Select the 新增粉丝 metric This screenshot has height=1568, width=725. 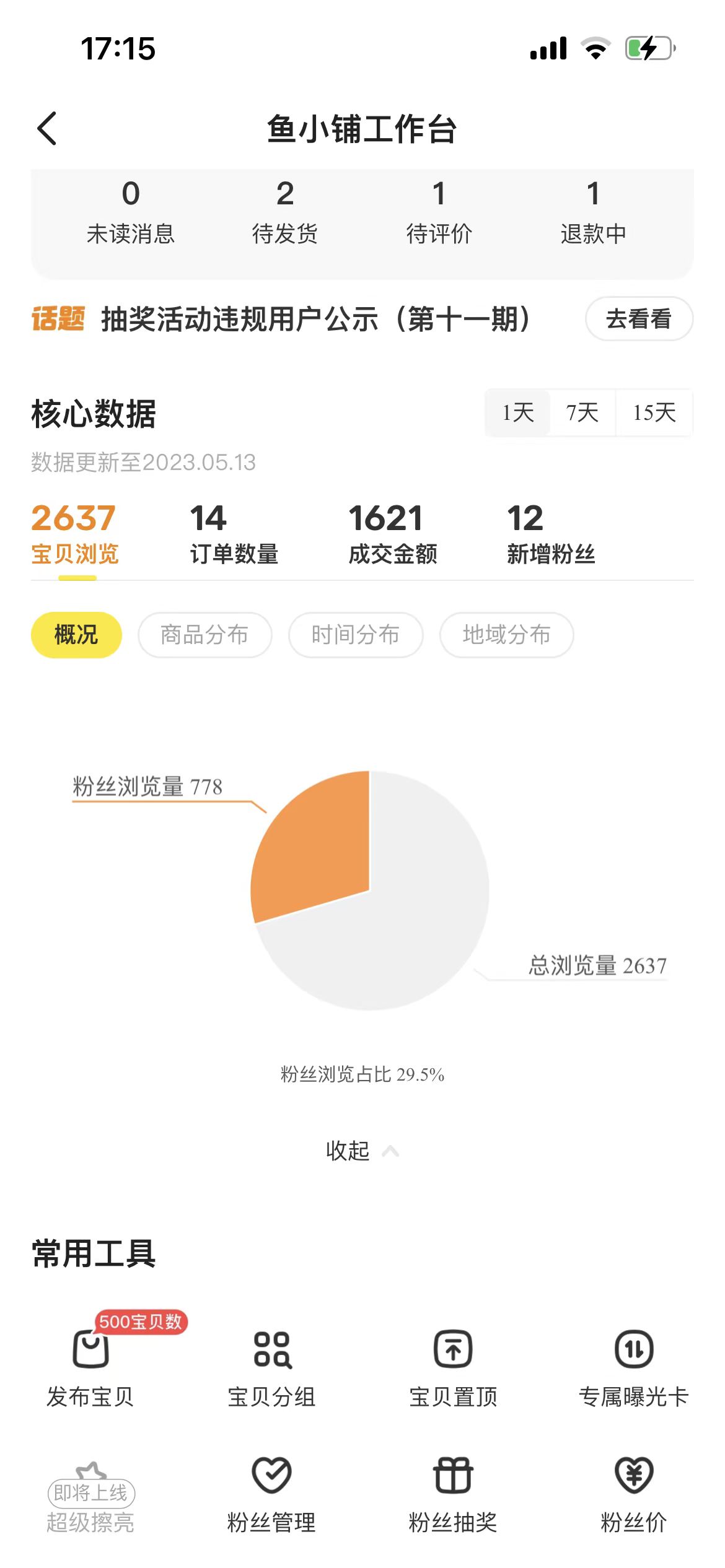pos(551,534)
